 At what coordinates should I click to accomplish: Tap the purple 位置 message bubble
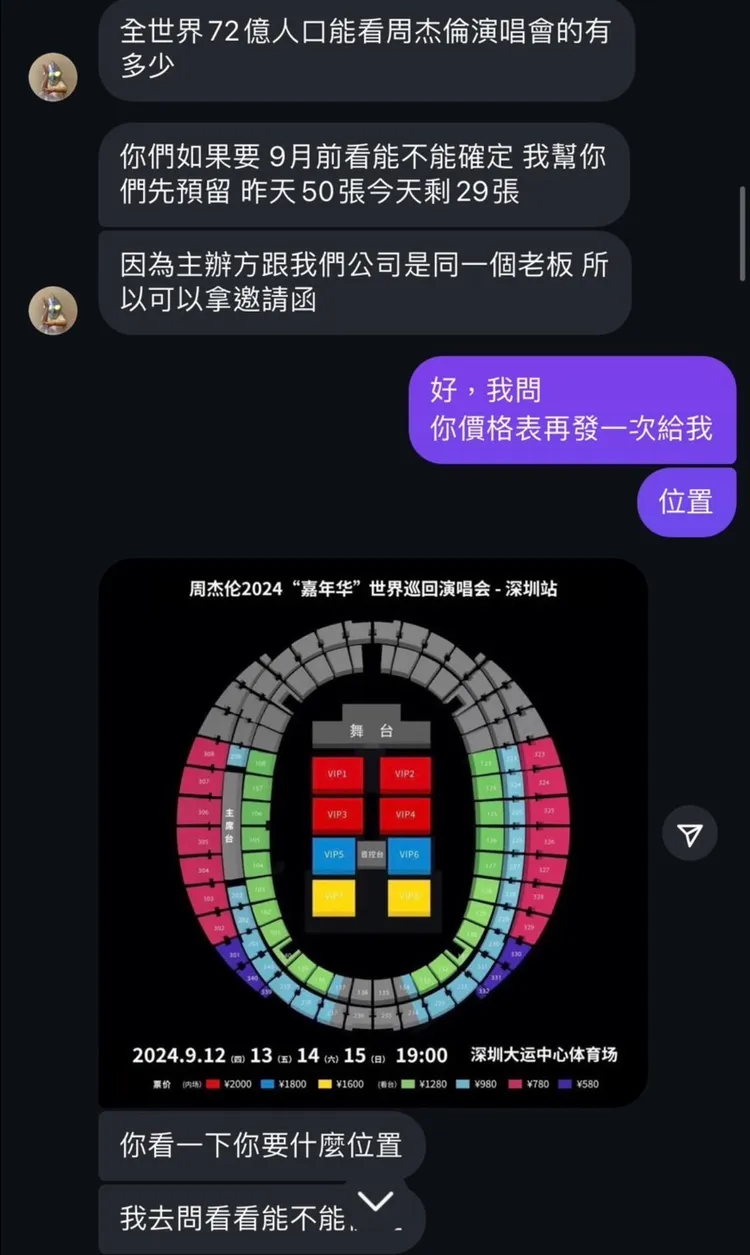[686, 502]
